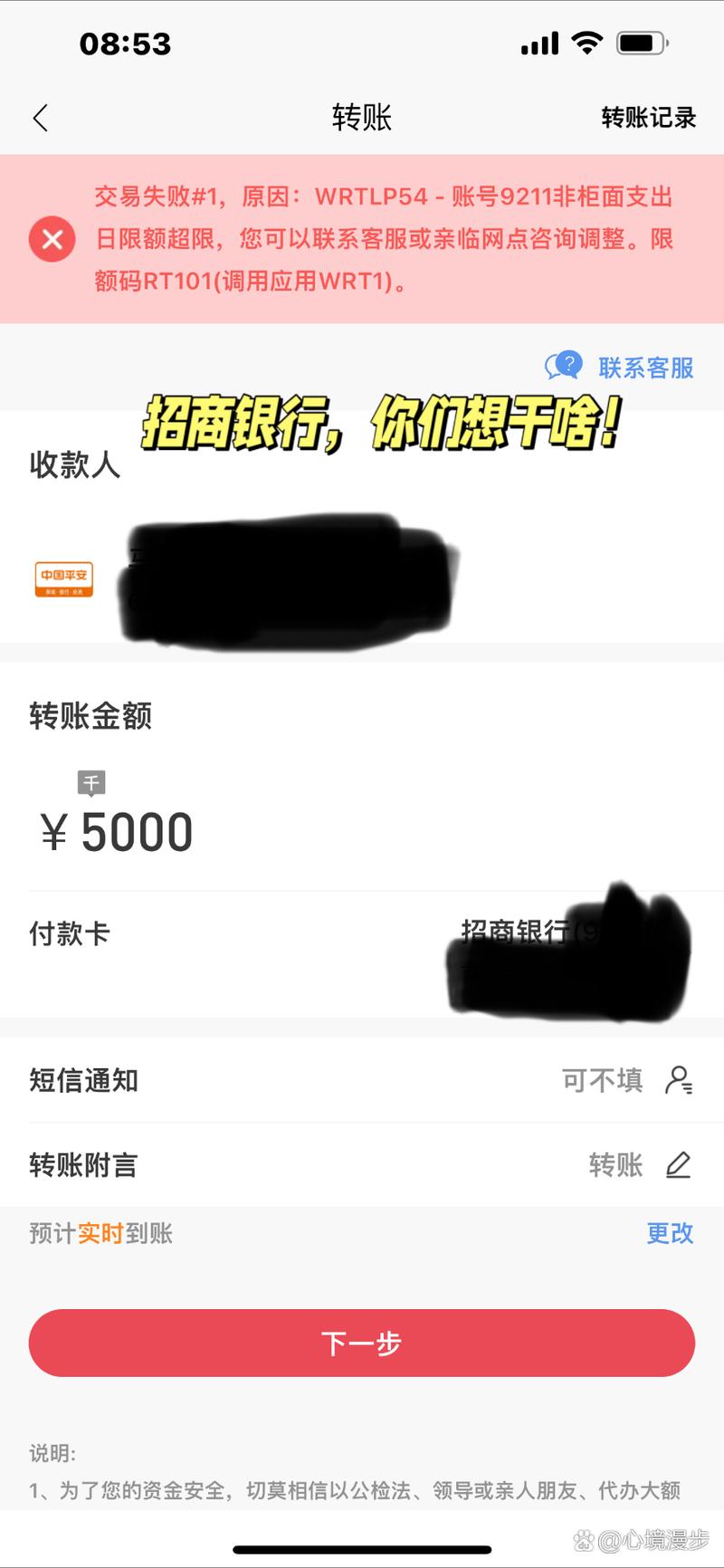The width and height of the screenshot is (724, 1568).
Task: Tap 更改 to change arrival time
Action: tap(670, 1233)
